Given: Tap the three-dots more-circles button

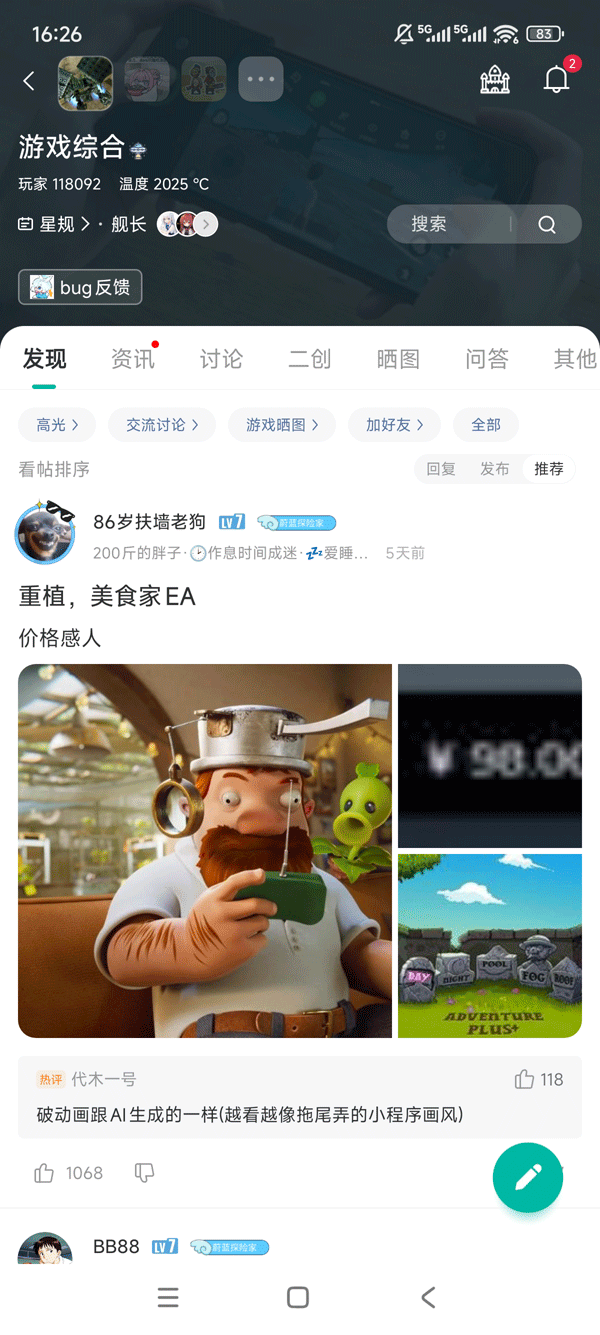Looking at the screenshot, I should (x=261, y=79).
